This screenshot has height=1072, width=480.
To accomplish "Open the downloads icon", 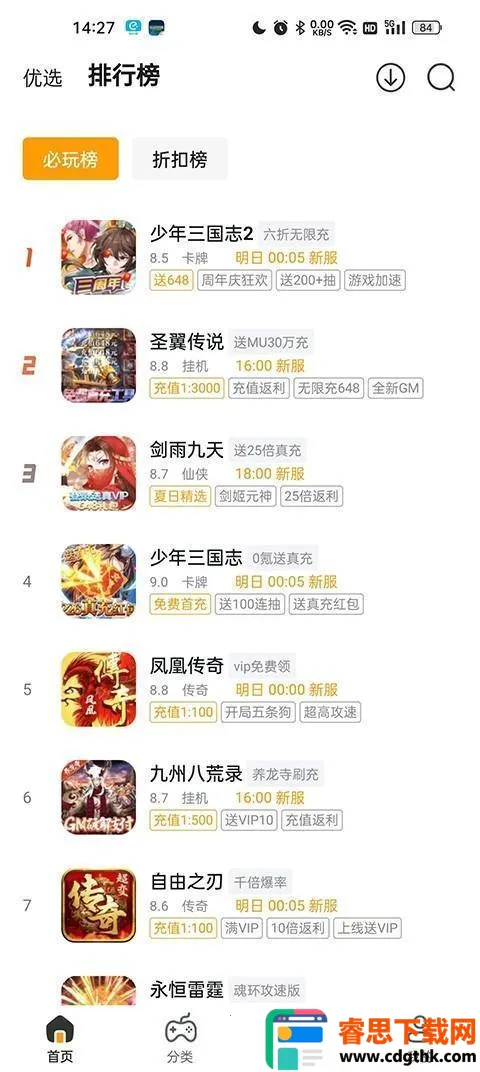I will pos(390,78).
